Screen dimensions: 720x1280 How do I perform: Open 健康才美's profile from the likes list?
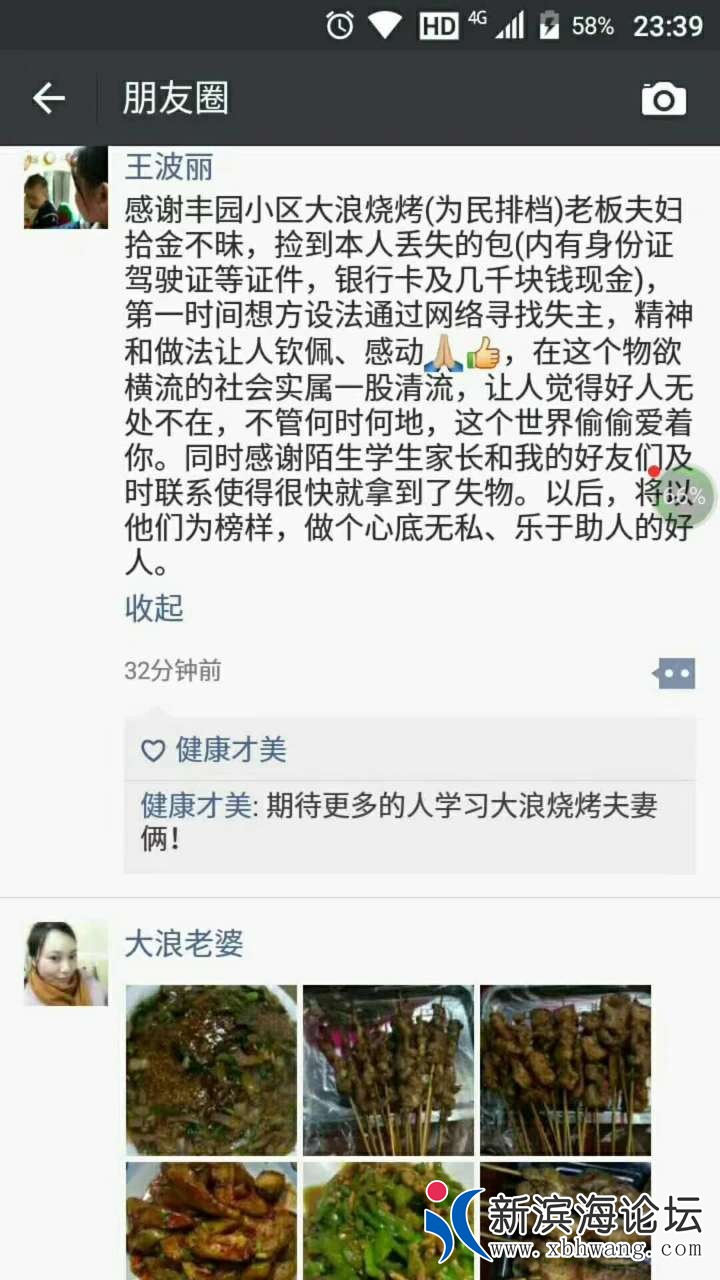coord(230,749)
